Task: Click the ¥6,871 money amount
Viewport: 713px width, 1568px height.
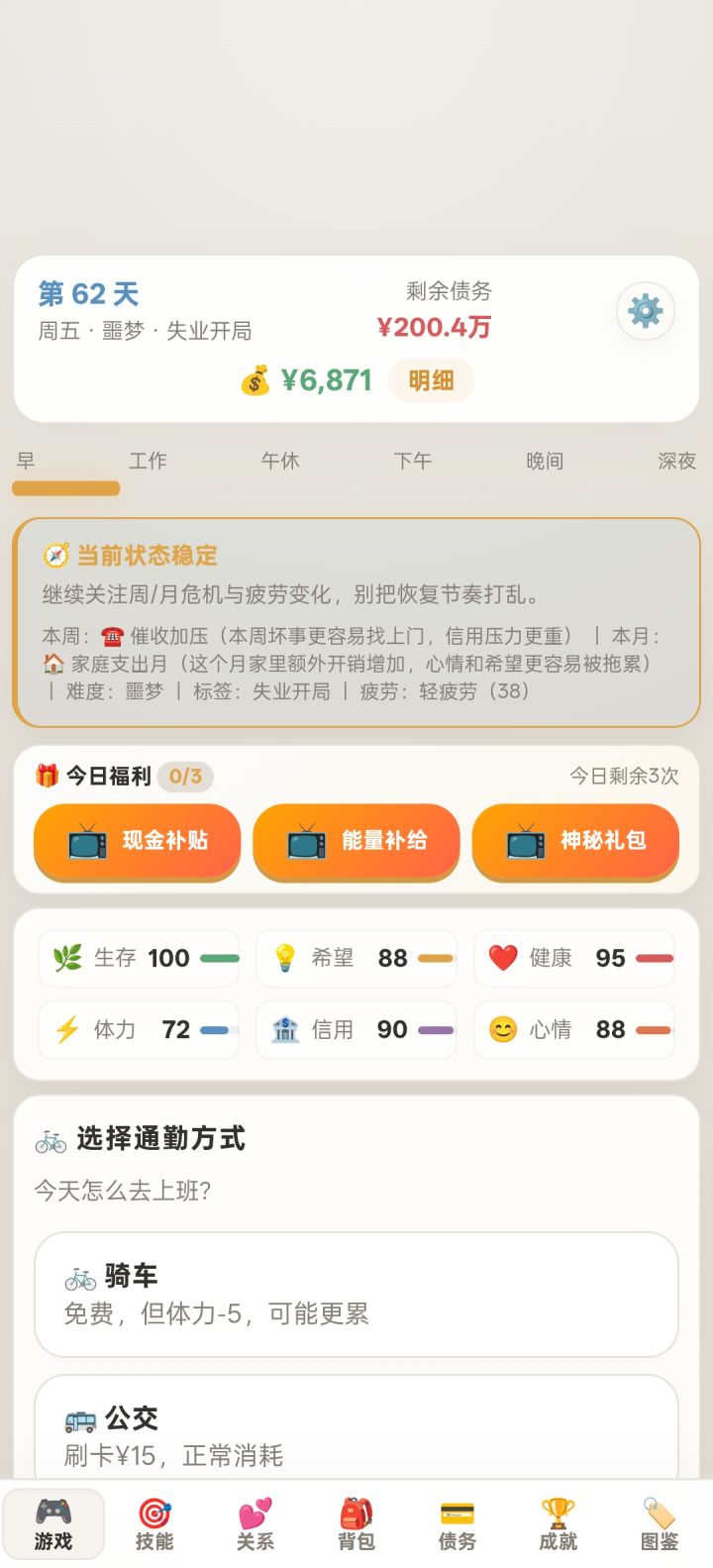Action: tap(325, 380)
